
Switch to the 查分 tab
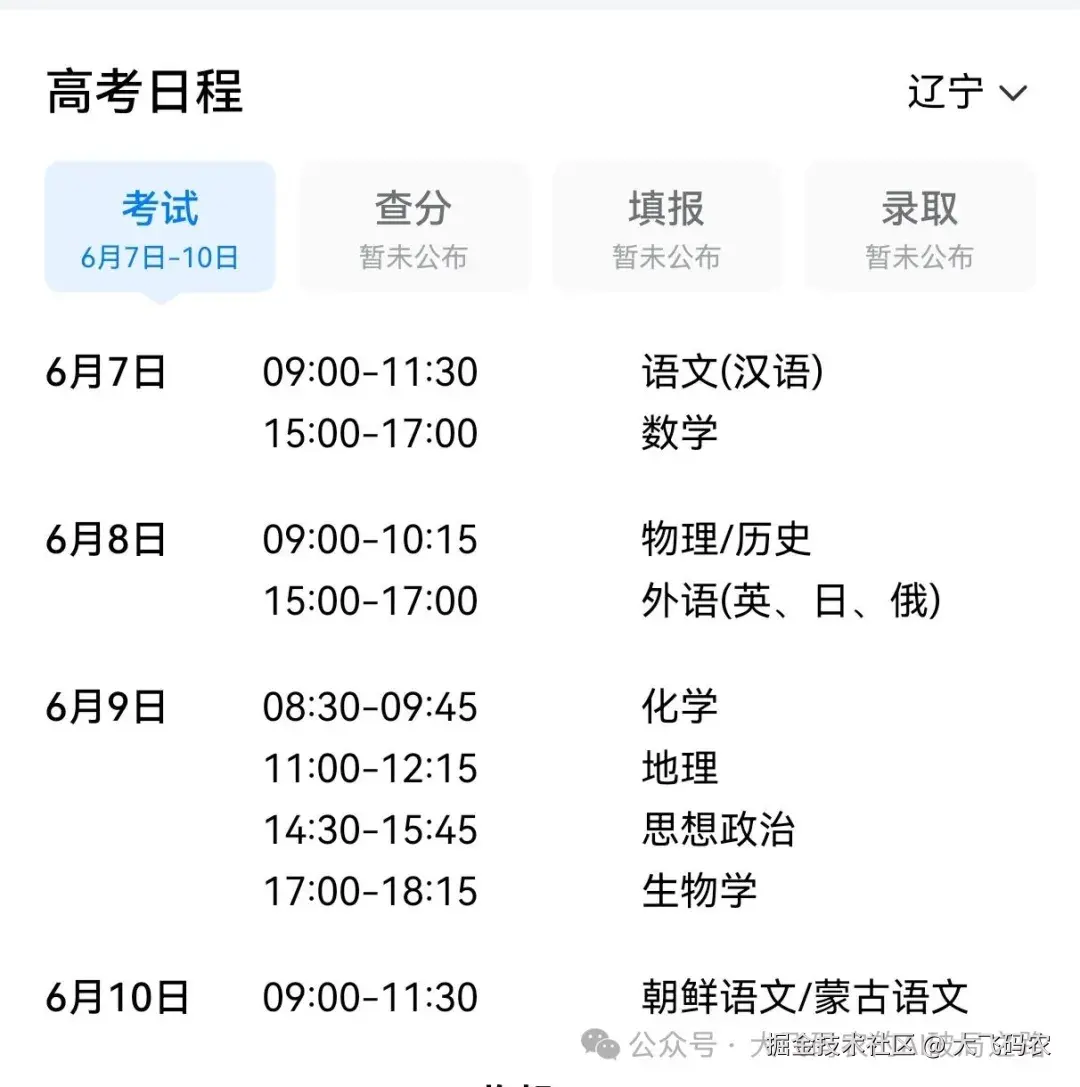413,227
